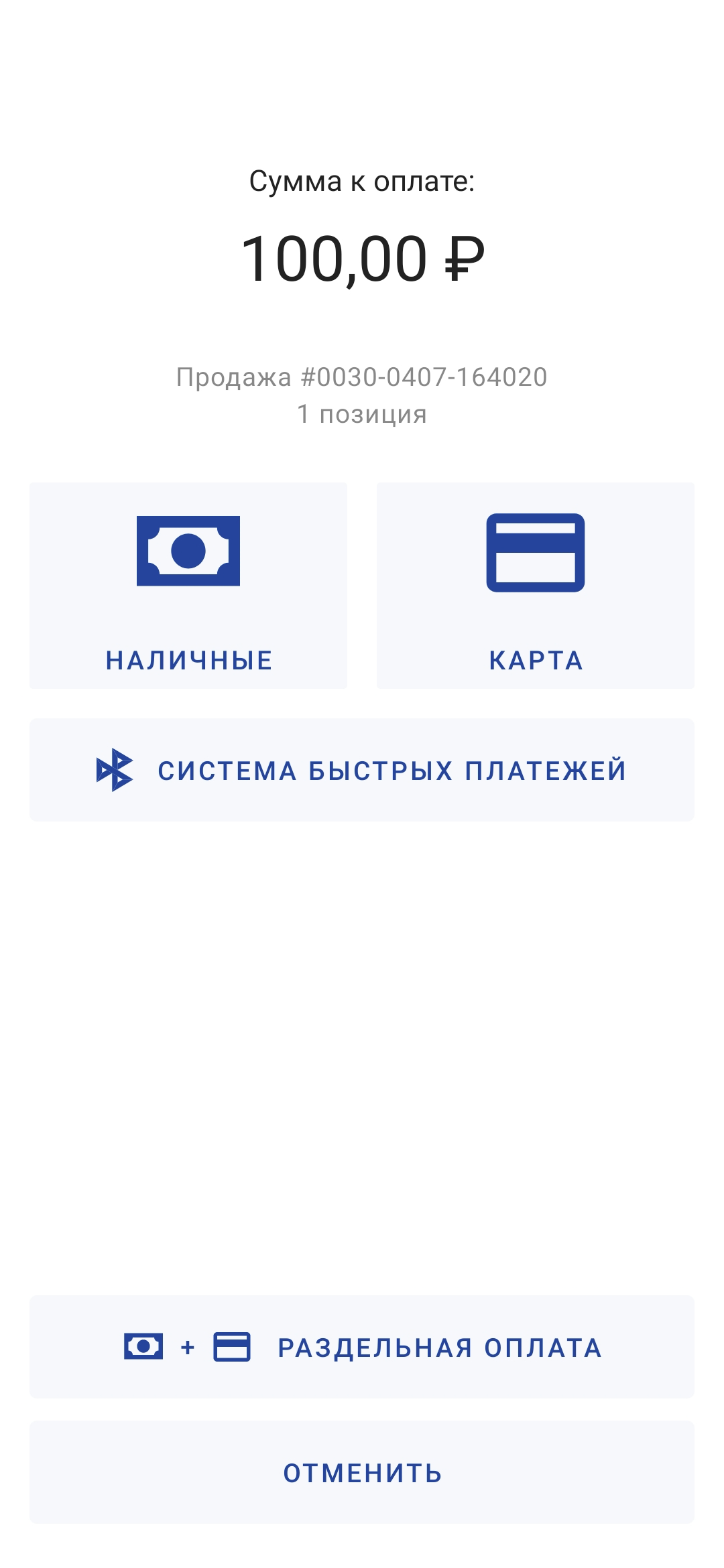
Task: Pay via Система быстрых платежей
Action: pos(362,770)
